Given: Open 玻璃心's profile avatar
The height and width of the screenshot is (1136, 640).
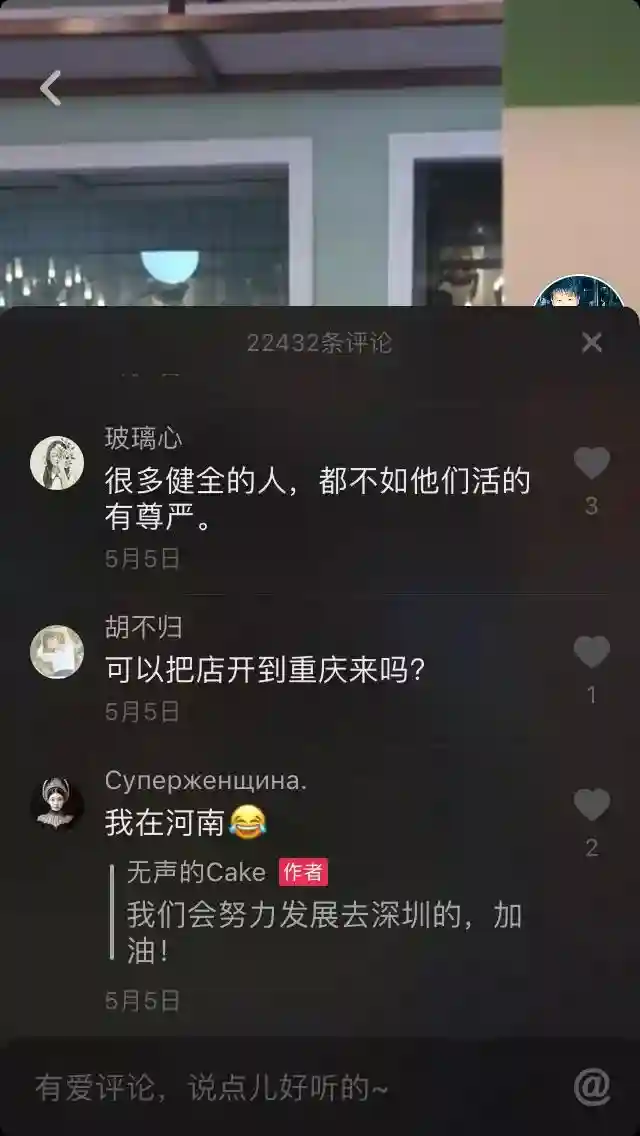Looking at the screenshot, I should click(x=57, y=463).
